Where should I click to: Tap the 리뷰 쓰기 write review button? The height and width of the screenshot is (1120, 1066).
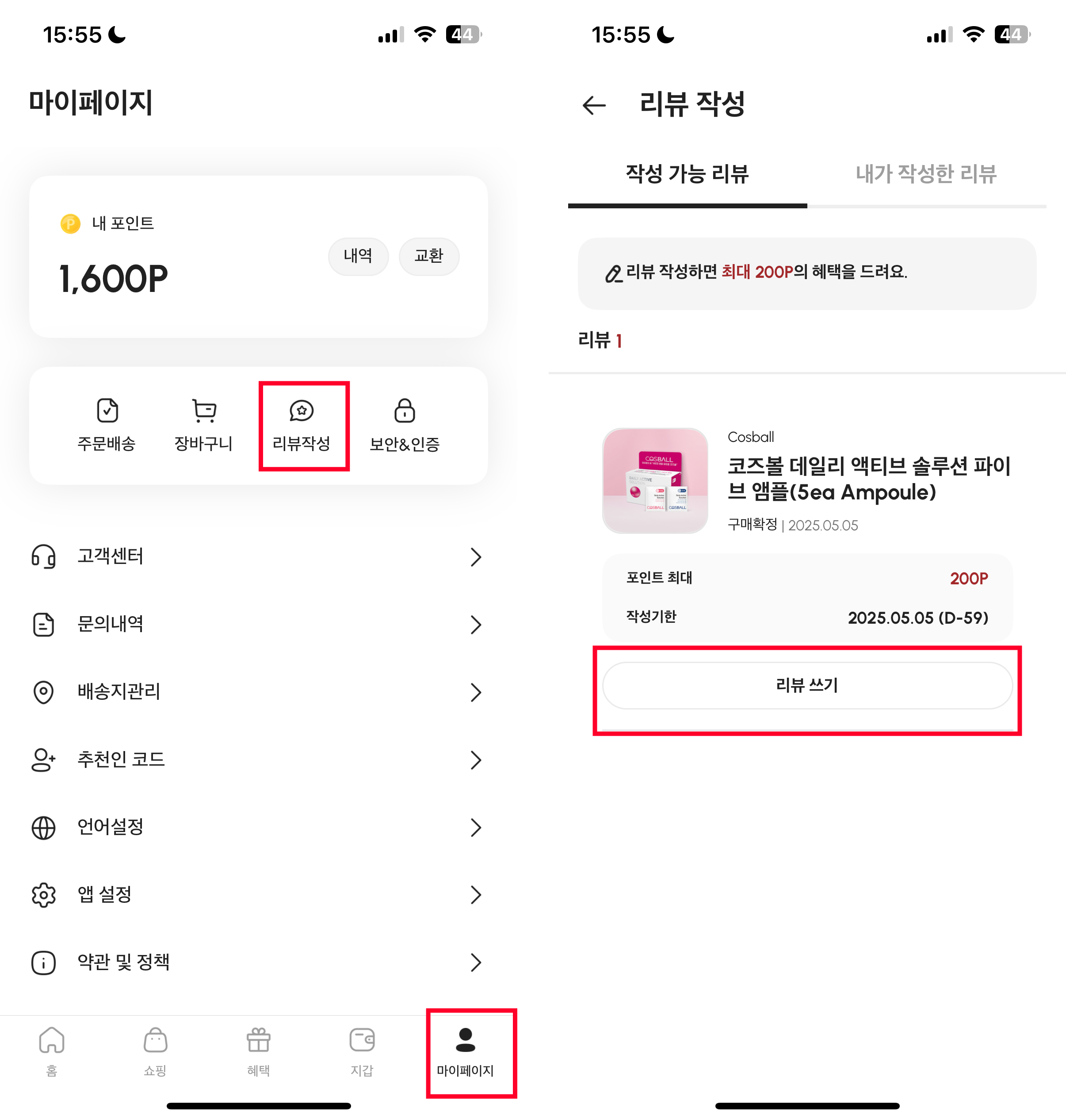pos(807,685)
